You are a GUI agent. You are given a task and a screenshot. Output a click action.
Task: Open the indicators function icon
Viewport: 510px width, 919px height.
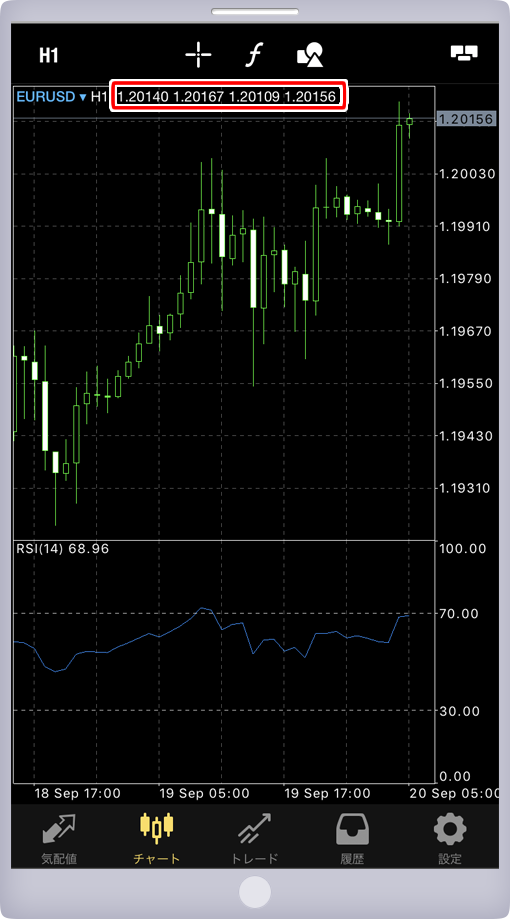pyautogui.click(x=253, y=55)
